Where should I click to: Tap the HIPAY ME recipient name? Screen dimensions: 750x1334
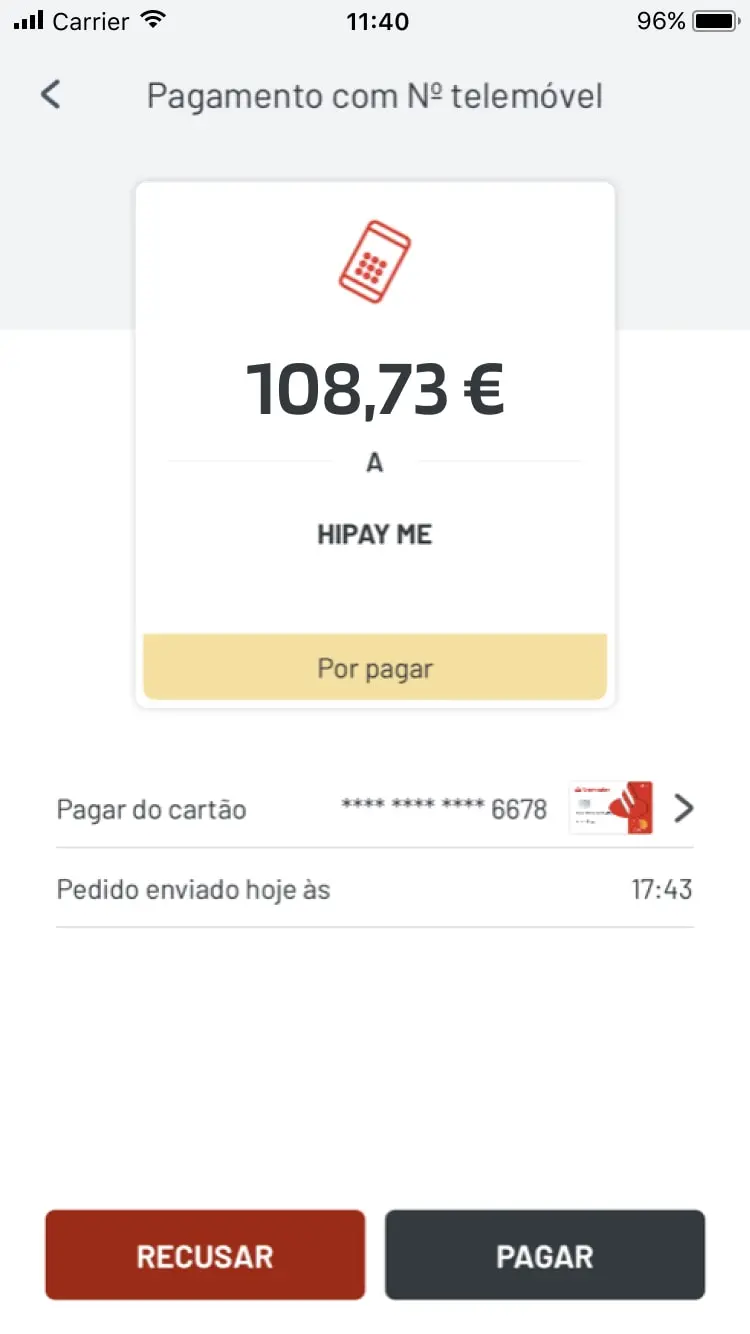(374, 533)
